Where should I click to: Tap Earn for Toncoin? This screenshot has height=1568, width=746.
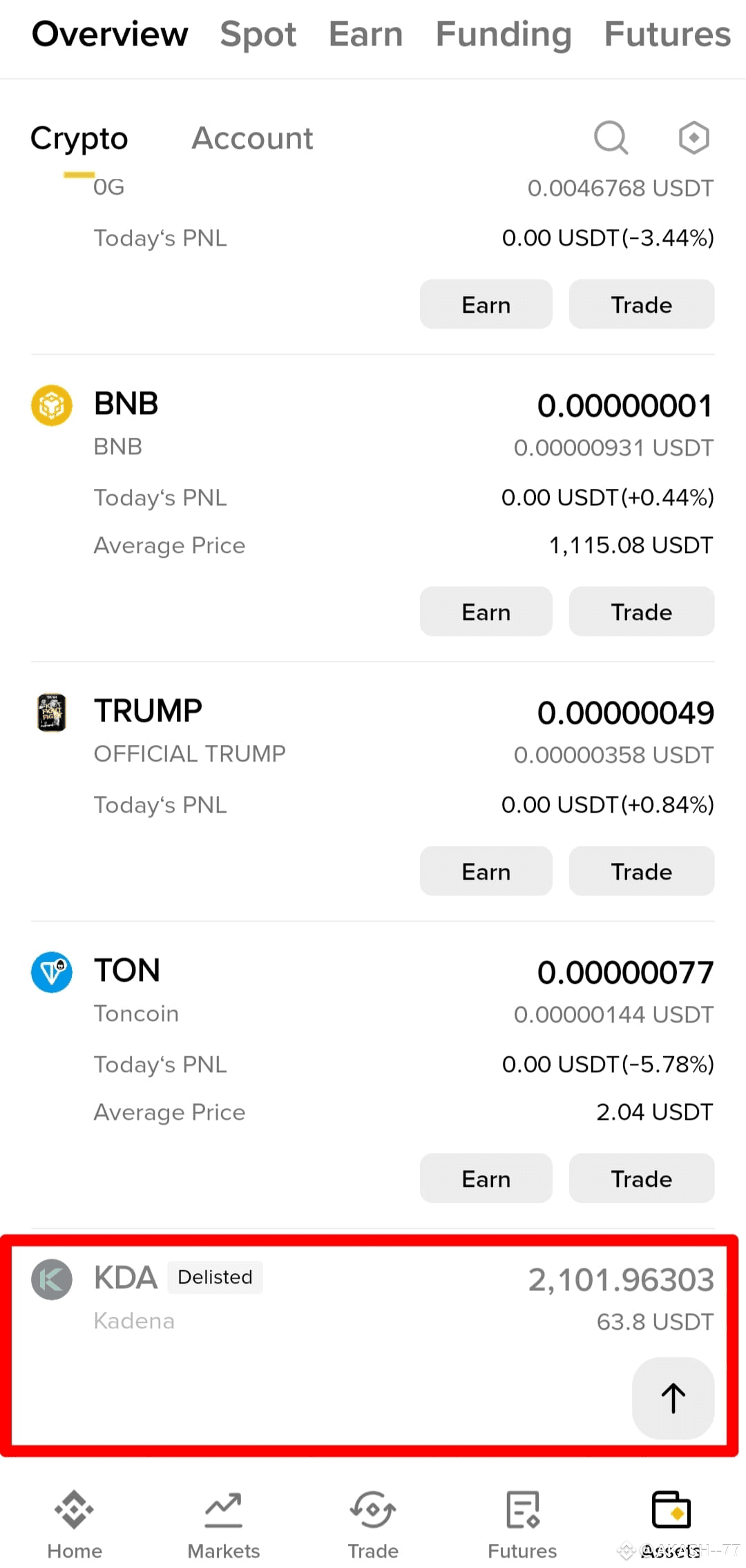(486, 1179)
